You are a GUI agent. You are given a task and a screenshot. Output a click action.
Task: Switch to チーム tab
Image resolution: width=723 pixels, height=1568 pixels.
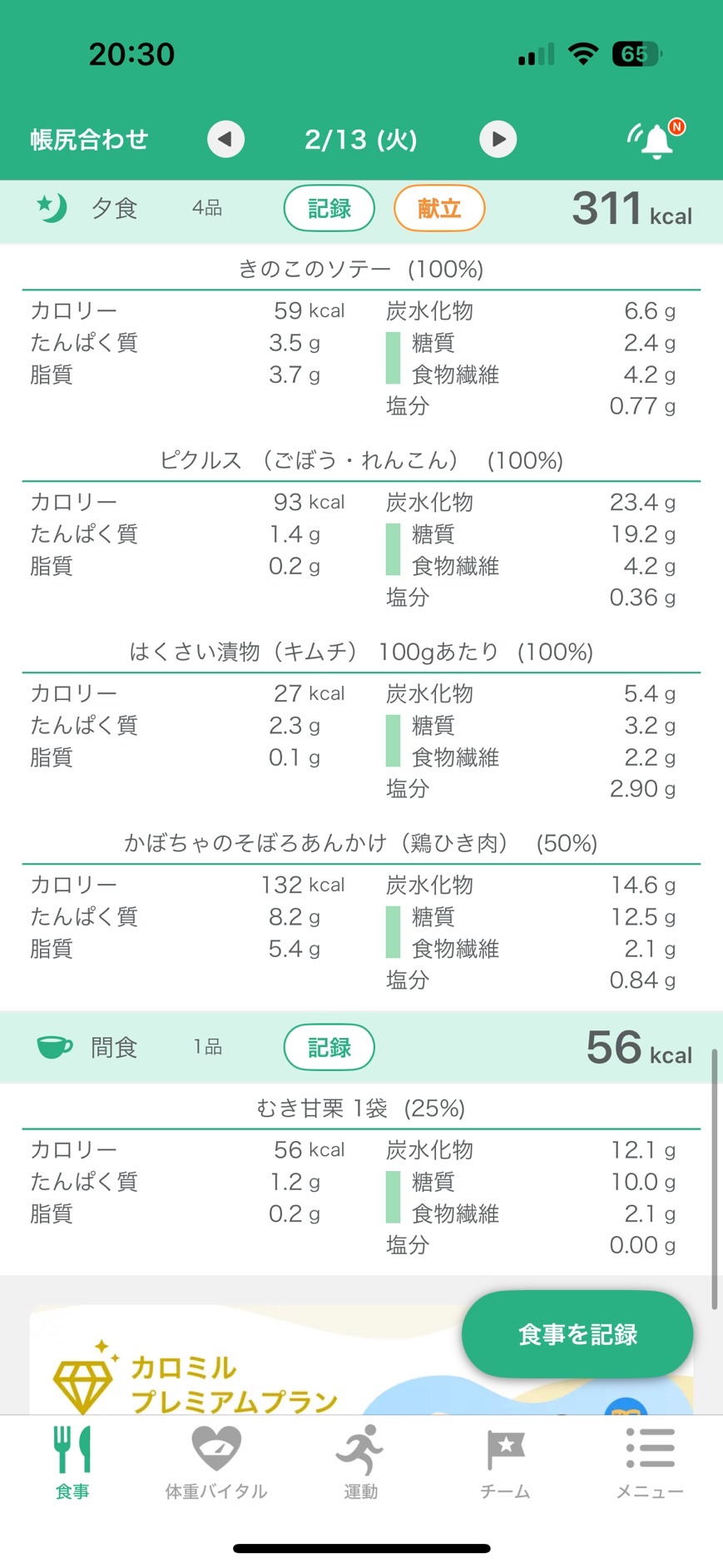point(505,1462)
